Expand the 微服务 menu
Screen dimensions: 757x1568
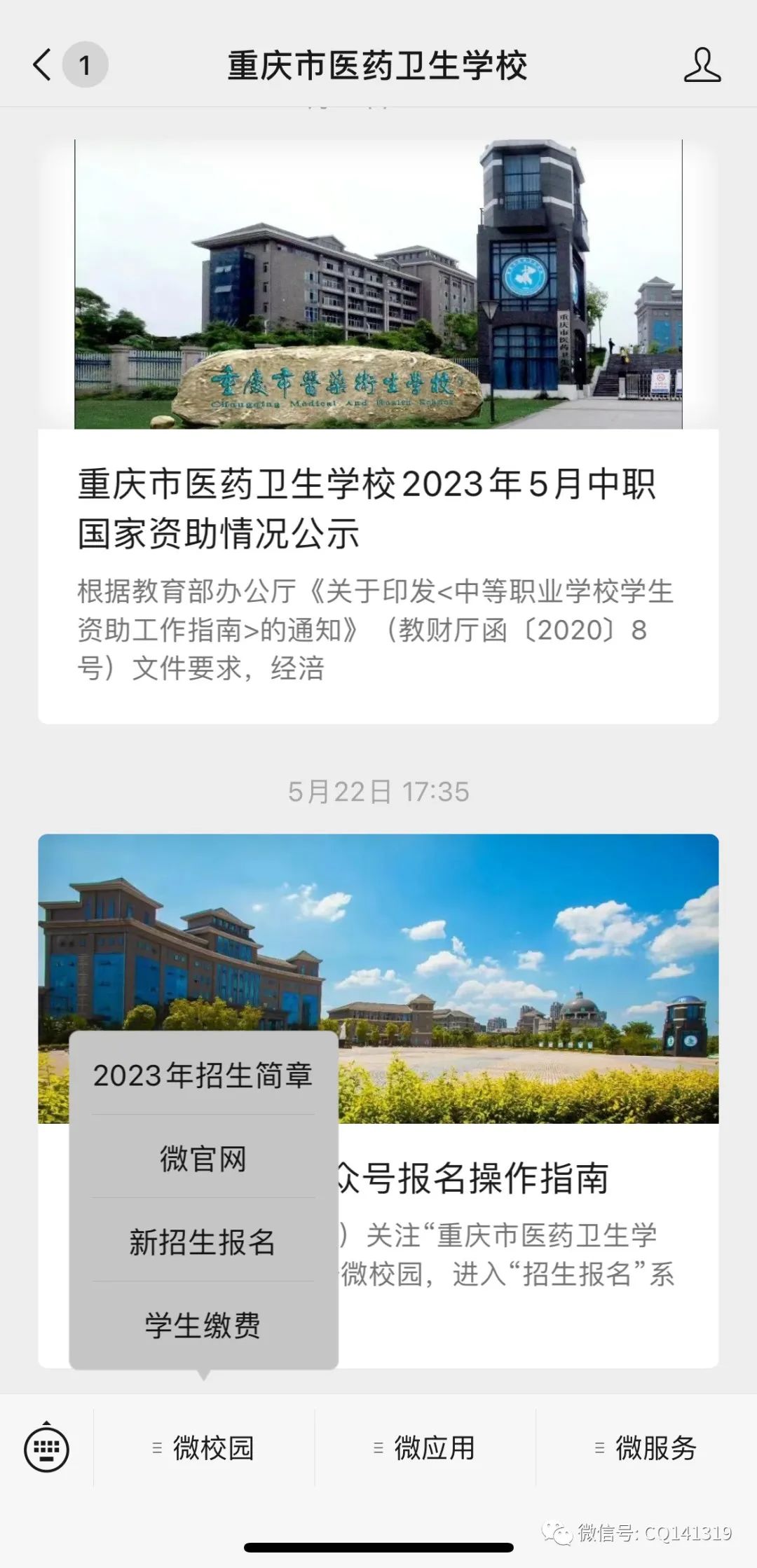click(646, 1447)
